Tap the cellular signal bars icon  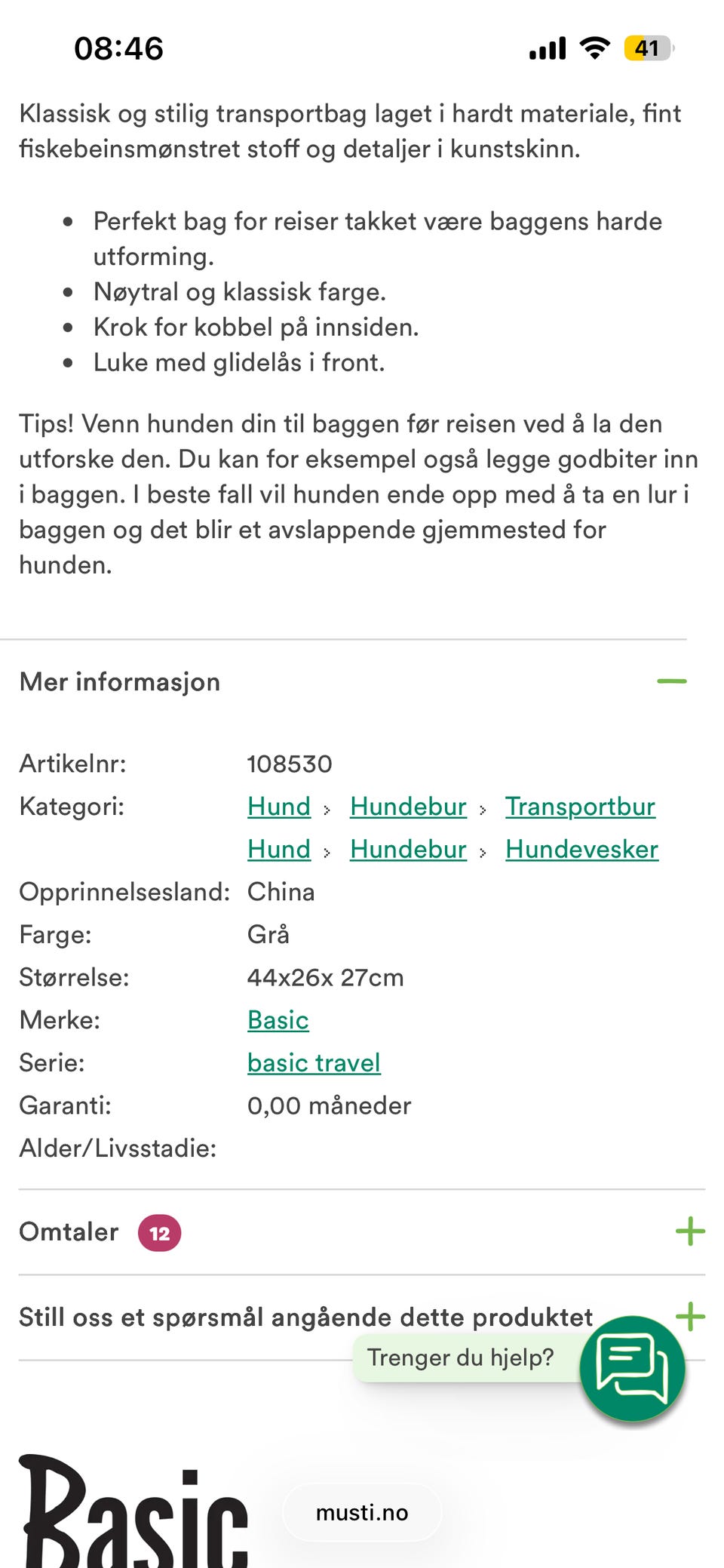545,47
